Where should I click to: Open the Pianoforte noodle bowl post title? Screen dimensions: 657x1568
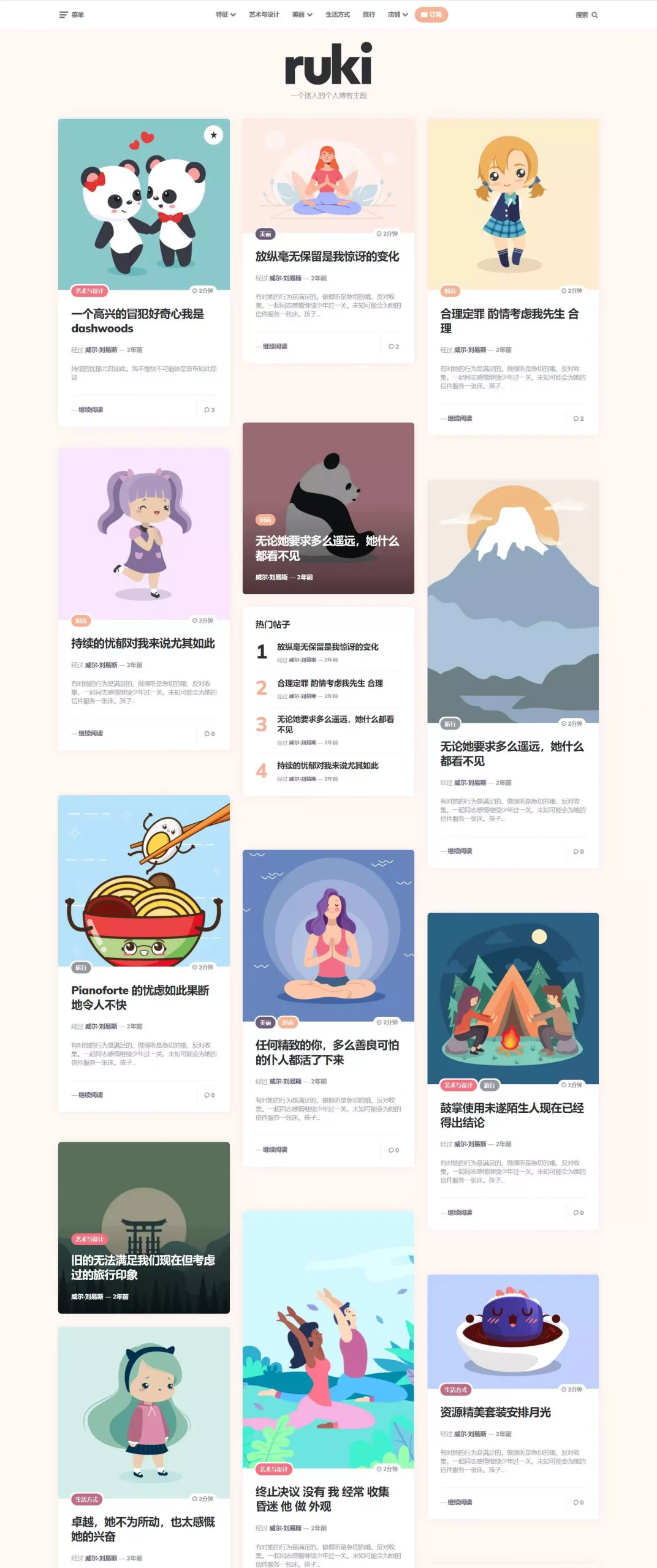click(x=140, y=997)
